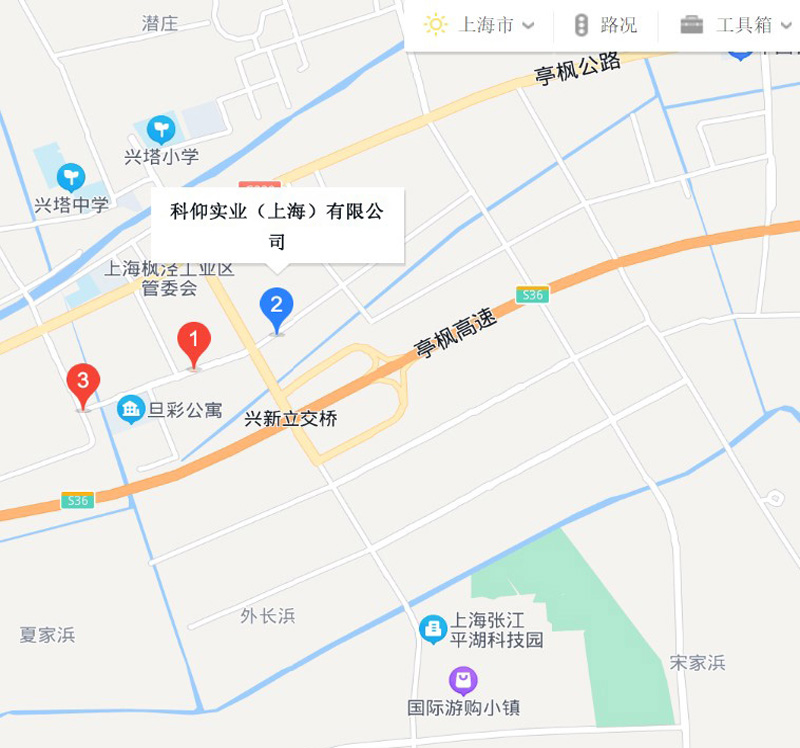Select red map marker 1
Screen dimensions: 800x748
coord(194,342)
